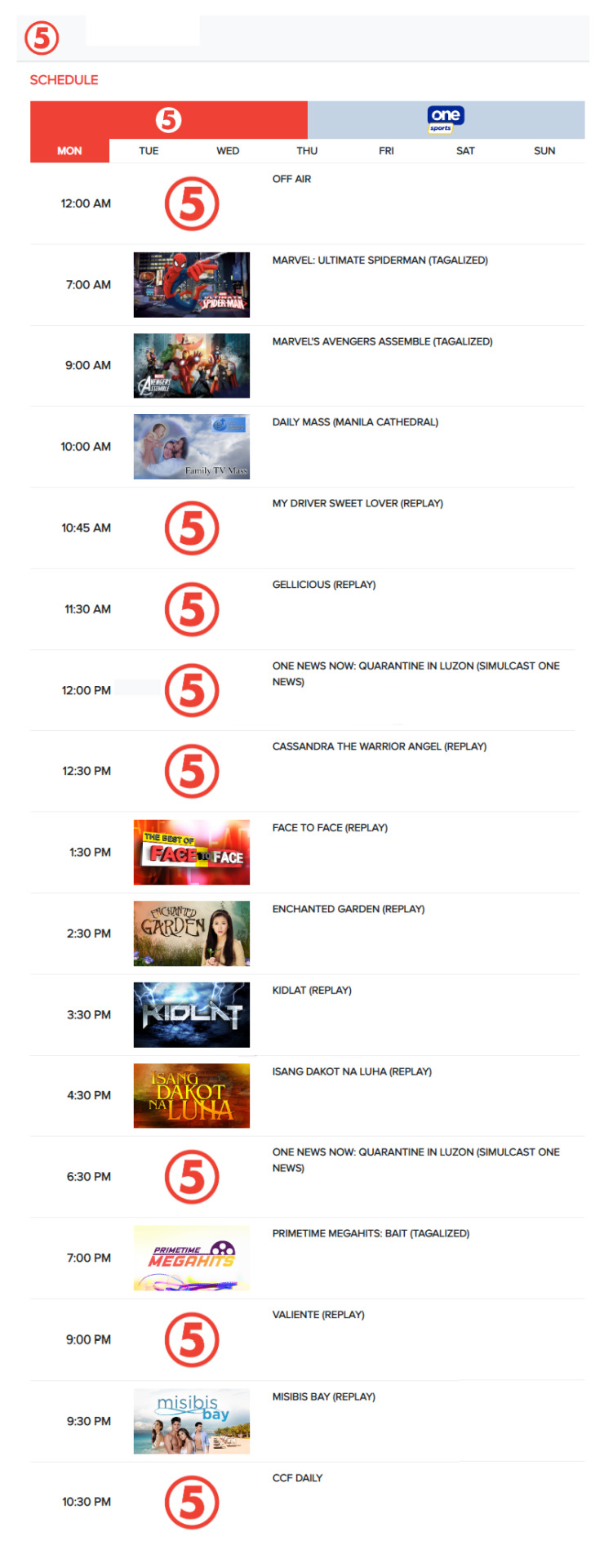The width and height of the screenshot is (613, 1568).
Task: Select the TUE day tab
Action: [149, 151]
